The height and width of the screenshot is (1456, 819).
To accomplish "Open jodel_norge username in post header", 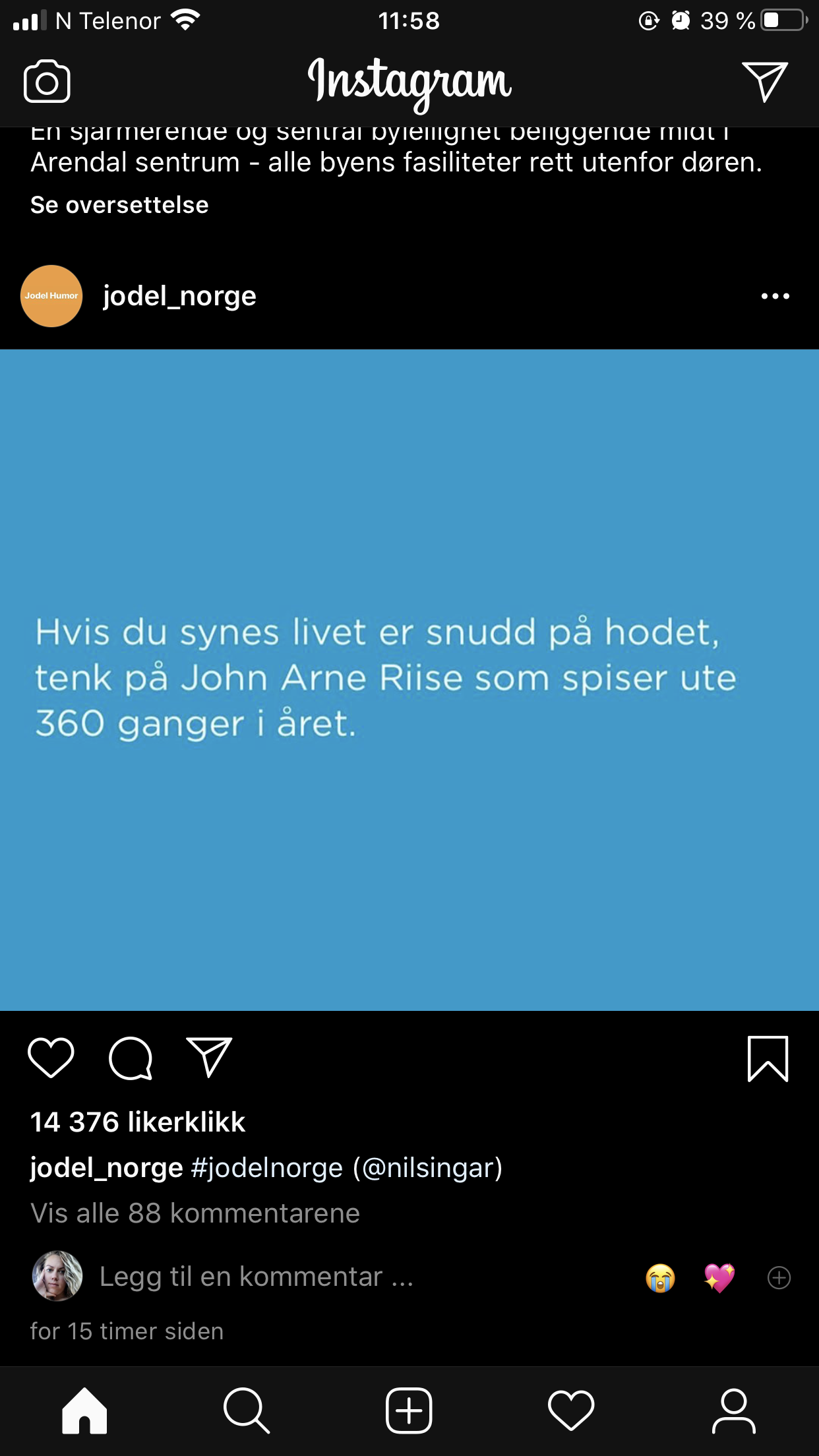I will point(179,296).
